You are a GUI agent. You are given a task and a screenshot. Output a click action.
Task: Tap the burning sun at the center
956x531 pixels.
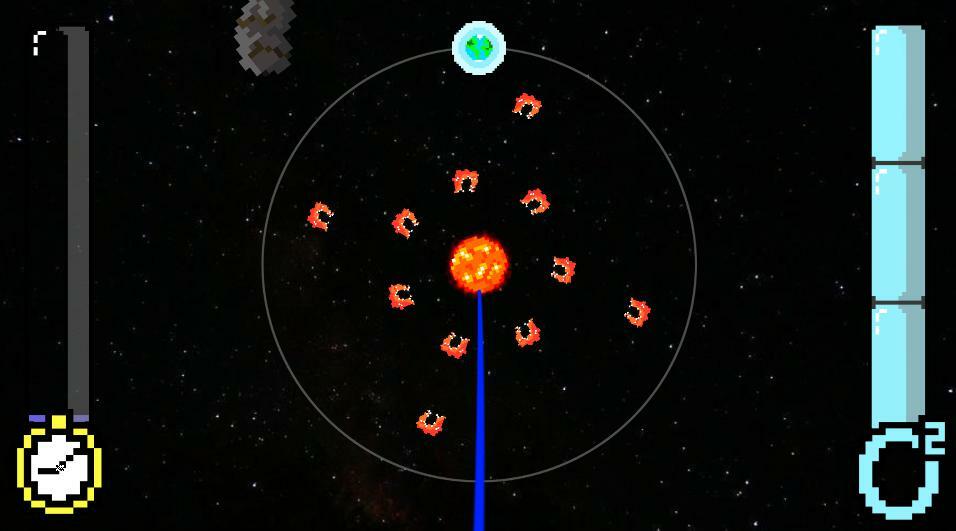pos(479,264)
